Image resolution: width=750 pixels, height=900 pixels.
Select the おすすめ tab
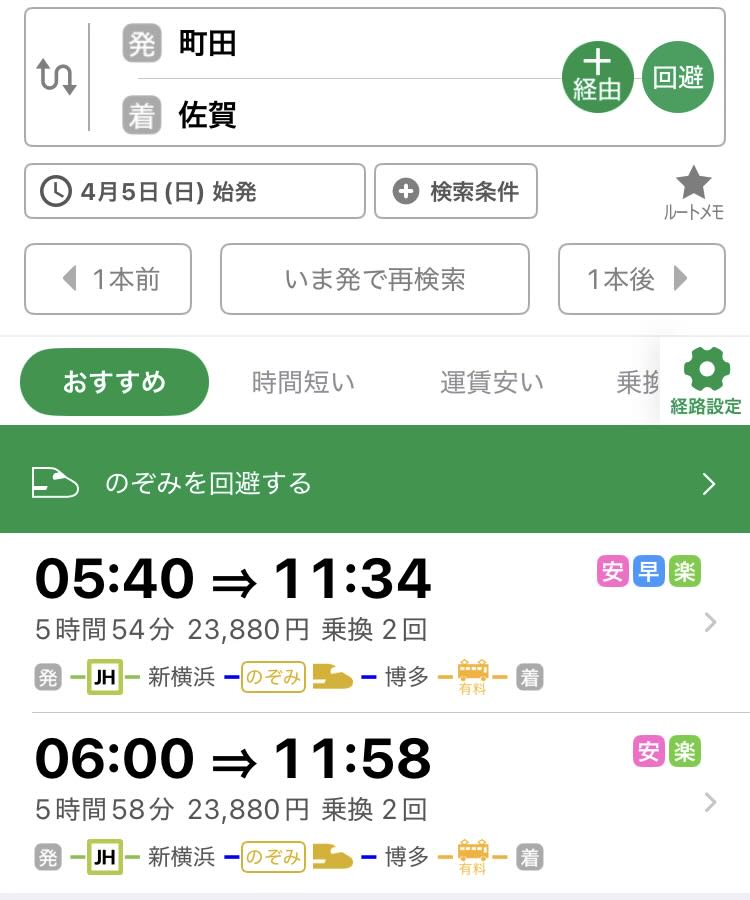tap(114, 382)
